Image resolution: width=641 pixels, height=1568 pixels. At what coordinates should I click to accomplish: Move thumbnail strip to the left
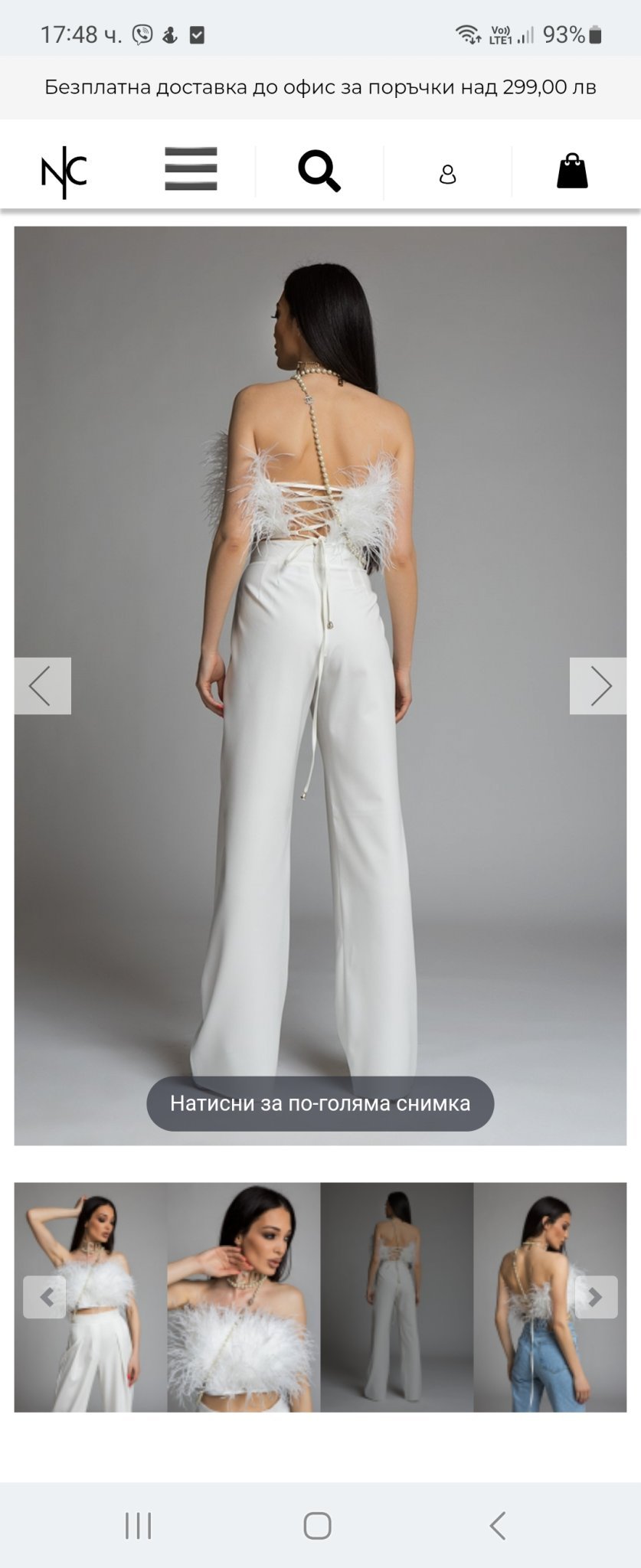pyautogui.click(x=44, y=1297)
